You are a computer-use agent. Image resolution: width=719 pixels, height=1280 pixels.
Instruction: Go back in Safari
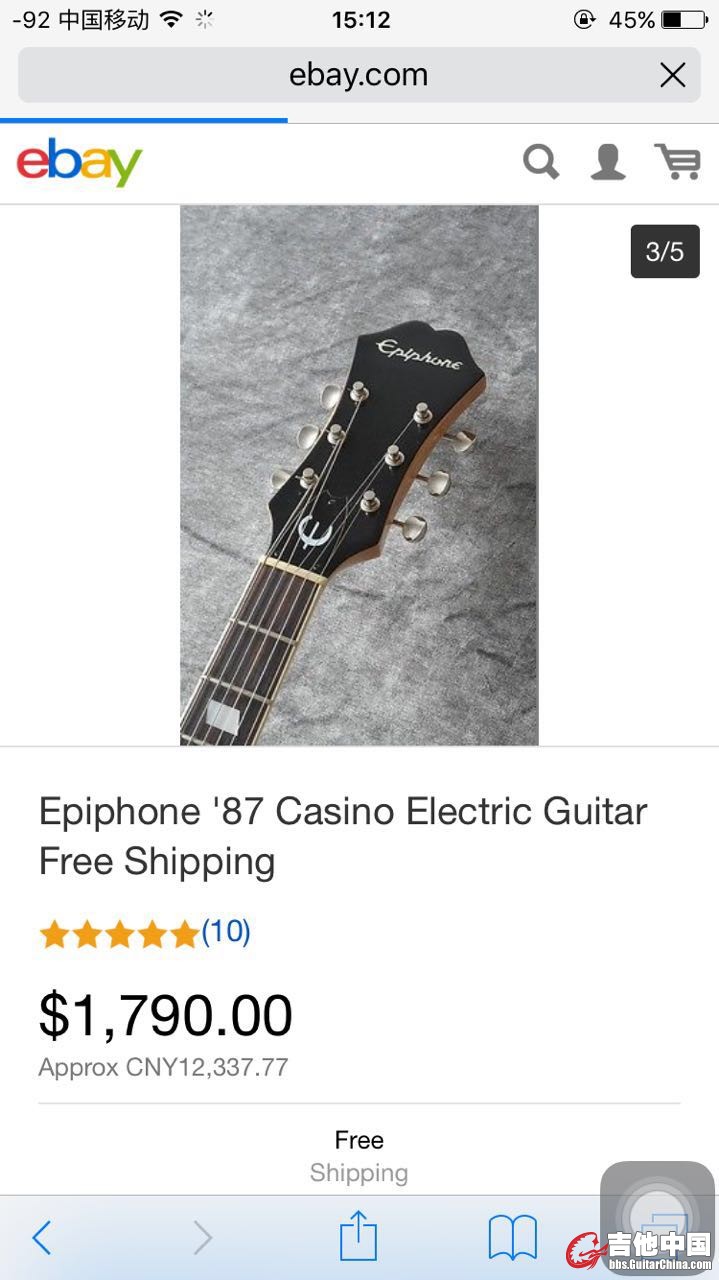tap(42, 1238)
